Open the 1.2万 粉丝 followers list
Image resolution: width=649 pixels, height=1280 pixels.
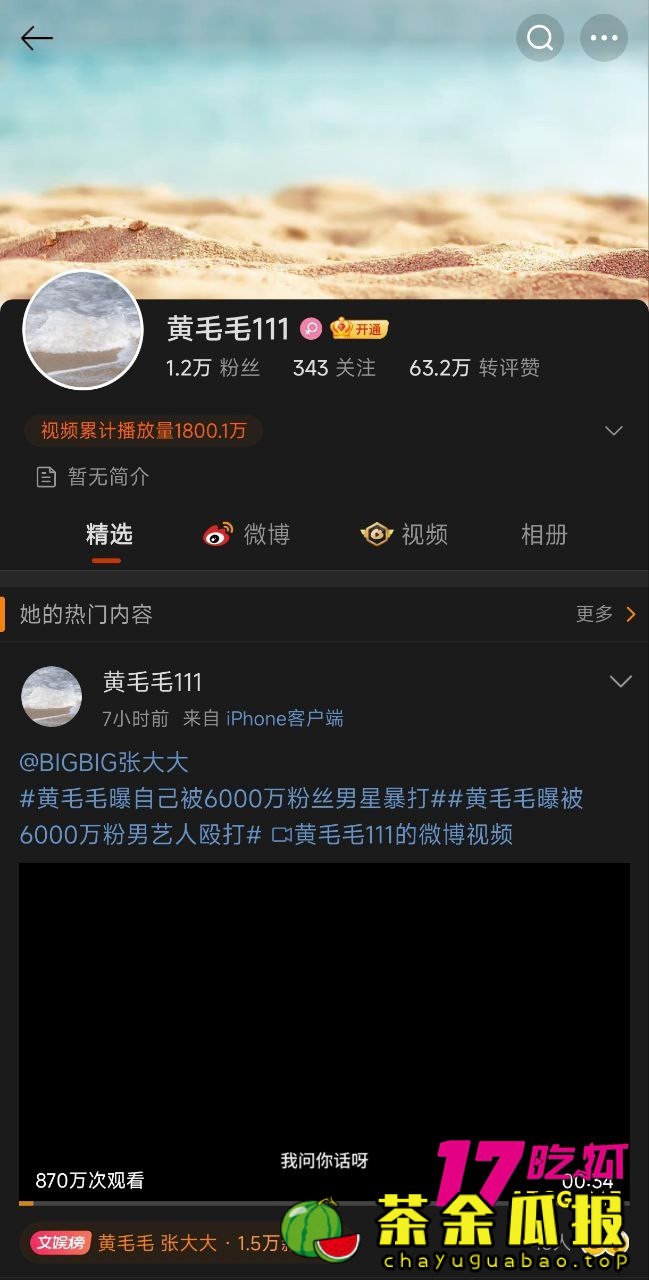(213, 368)
